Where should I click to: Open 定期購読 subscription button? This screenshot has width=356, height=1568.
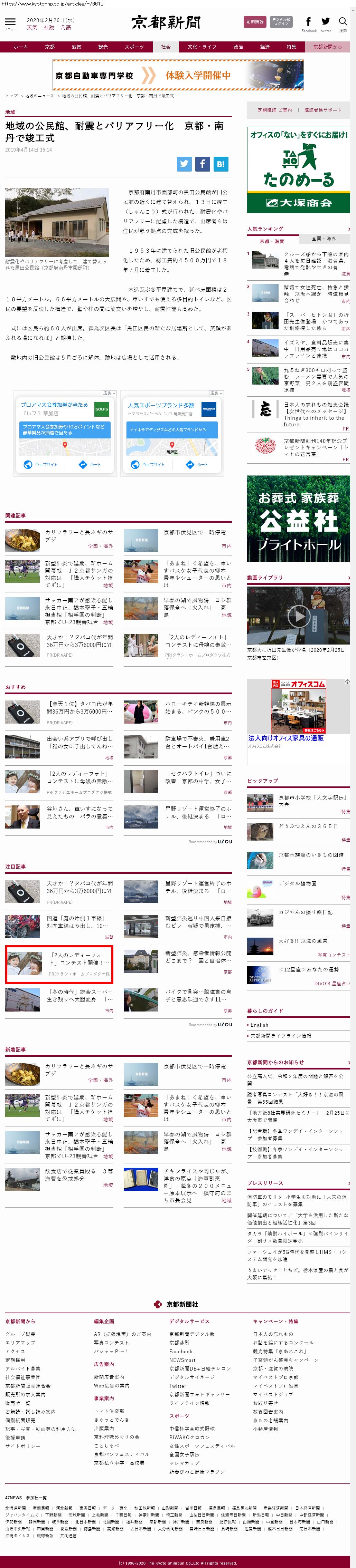[x=254, y=21]
